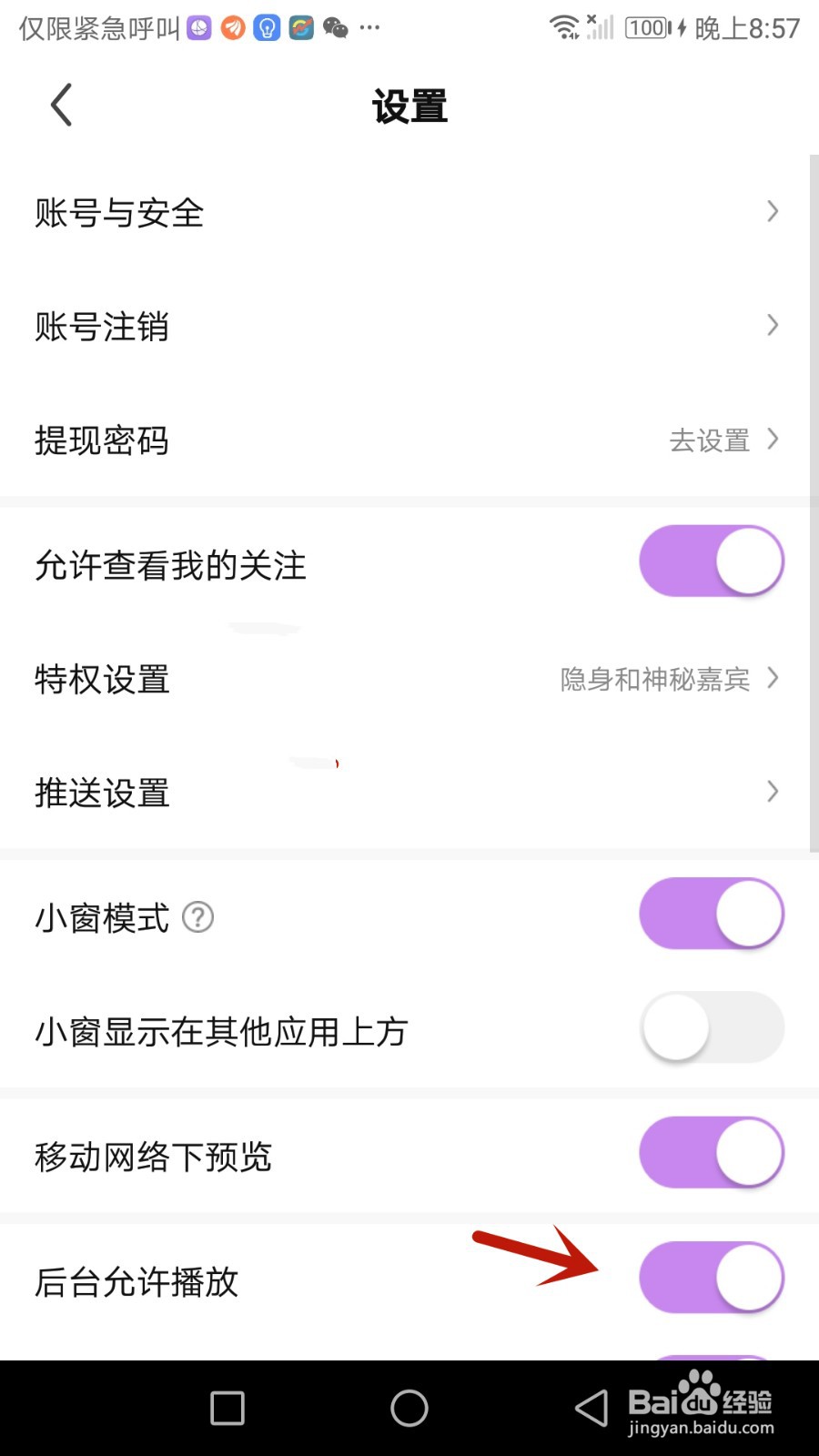This screenshot has height=1456, width=819.
Task: Go back from the 设置 page
Action: click(x=61, y=106)
